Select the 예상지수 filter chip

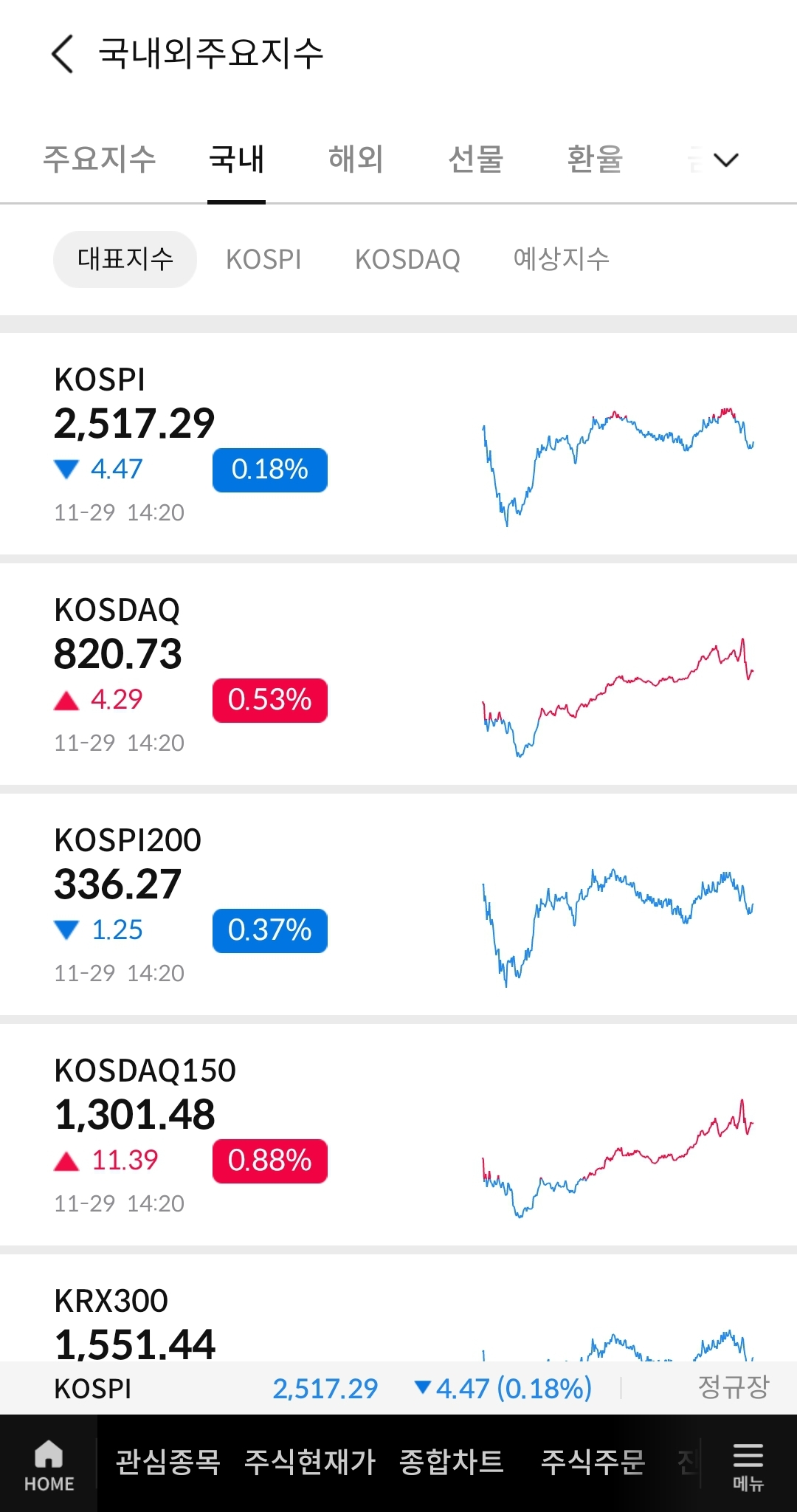[562, 259]
